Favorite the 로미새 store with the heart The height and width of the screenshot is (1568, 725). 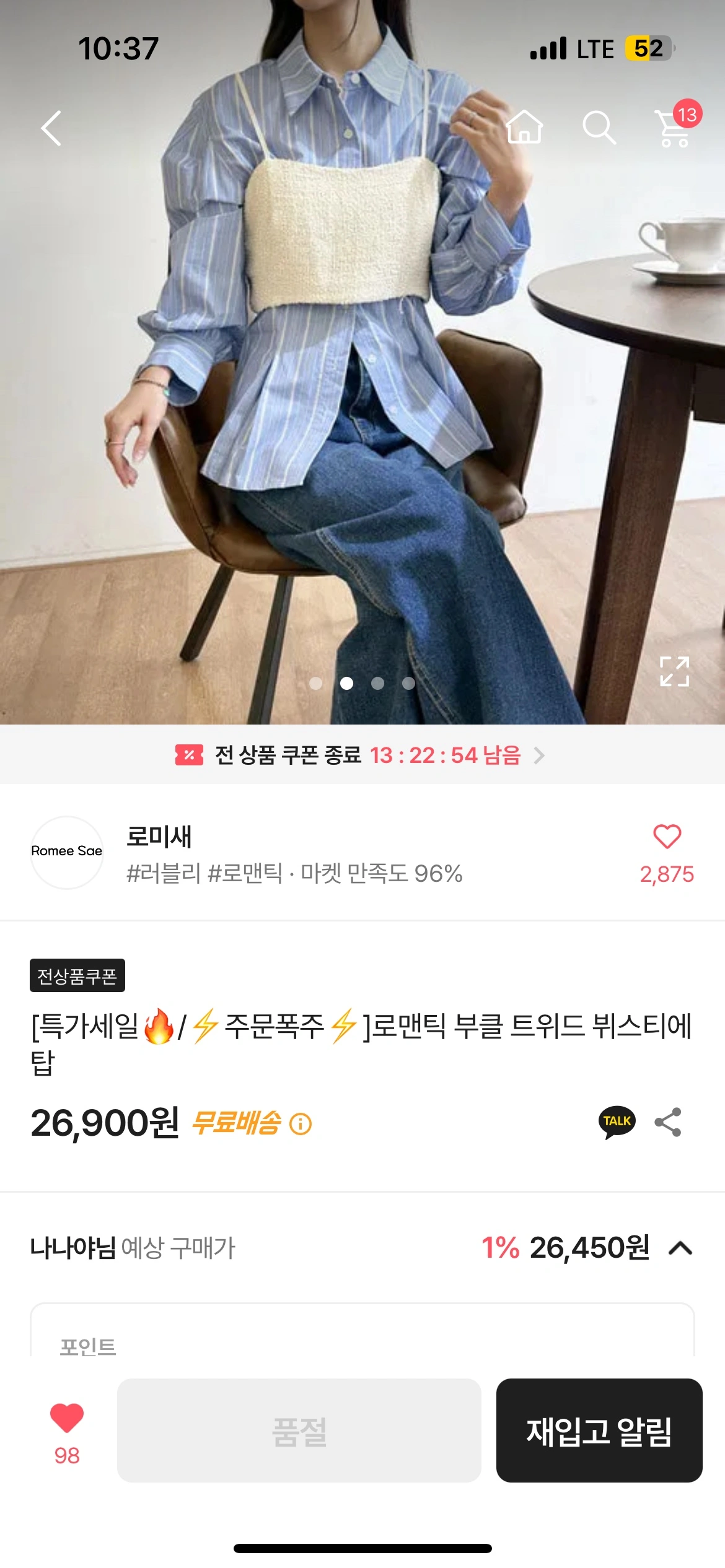click(667, 837)
